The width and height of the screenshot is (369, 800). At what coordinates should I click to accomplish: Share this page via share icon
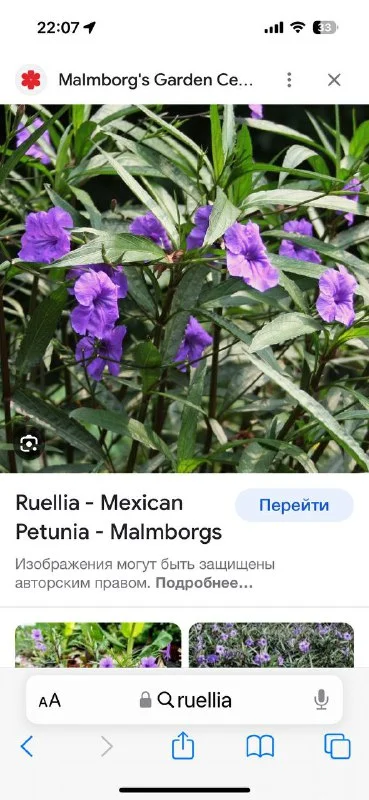[x=183, y=746]
